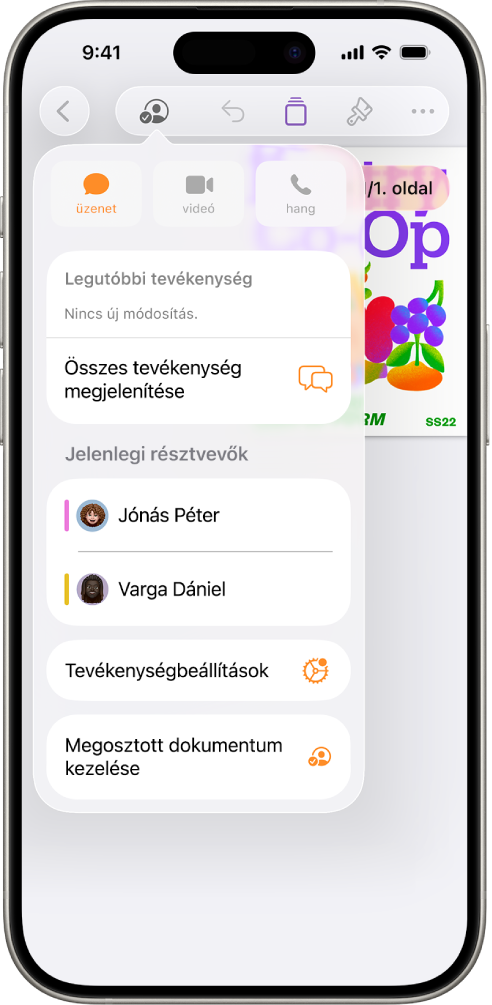Open Megosztott dokumentum kezelése

tap(199, 757)
